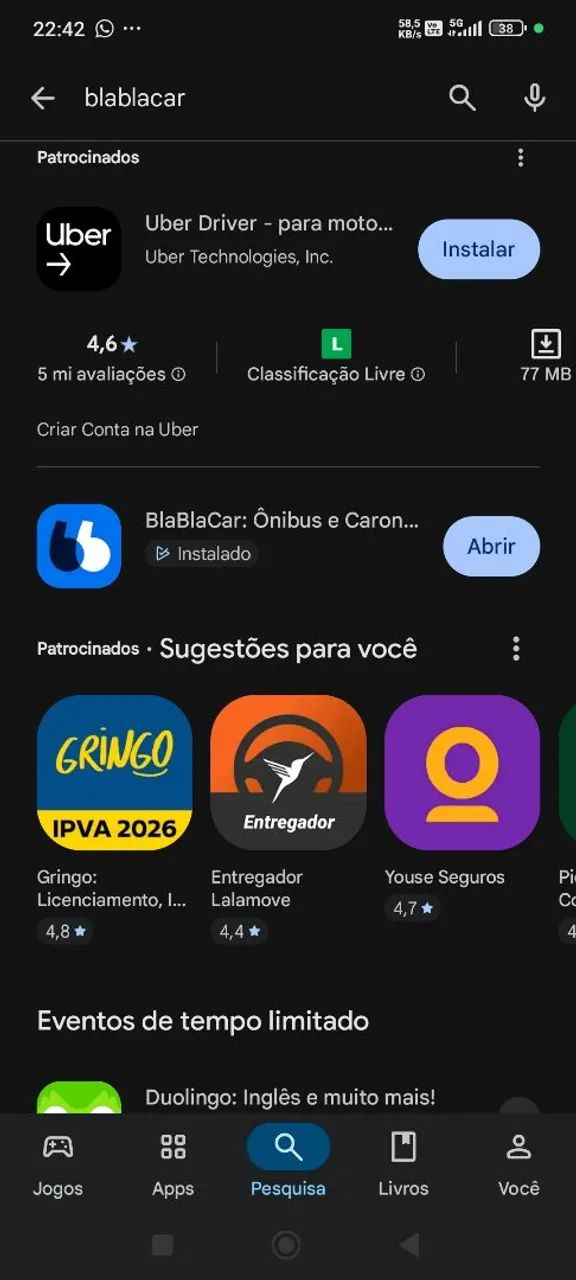Install Uber Driver app
The width and height of the screenshot is (576, 1280).
(x=479, y=249)
